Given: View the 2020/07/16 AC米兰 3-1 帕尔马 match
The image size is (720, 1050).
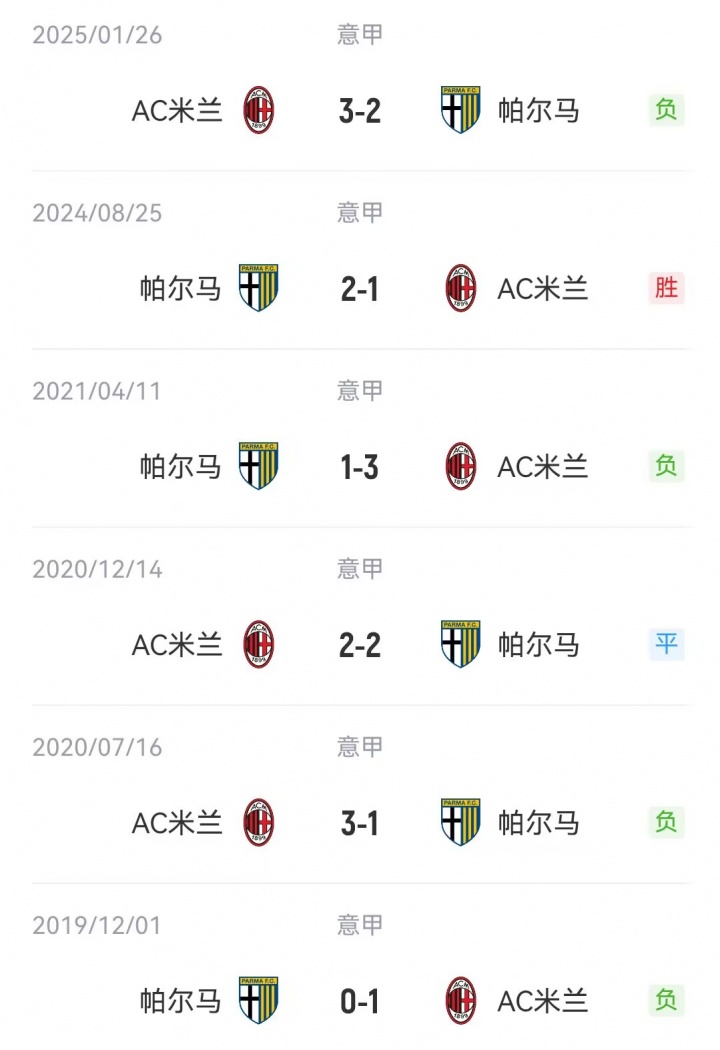Looking at the screenshot, I should coord(360,823).
